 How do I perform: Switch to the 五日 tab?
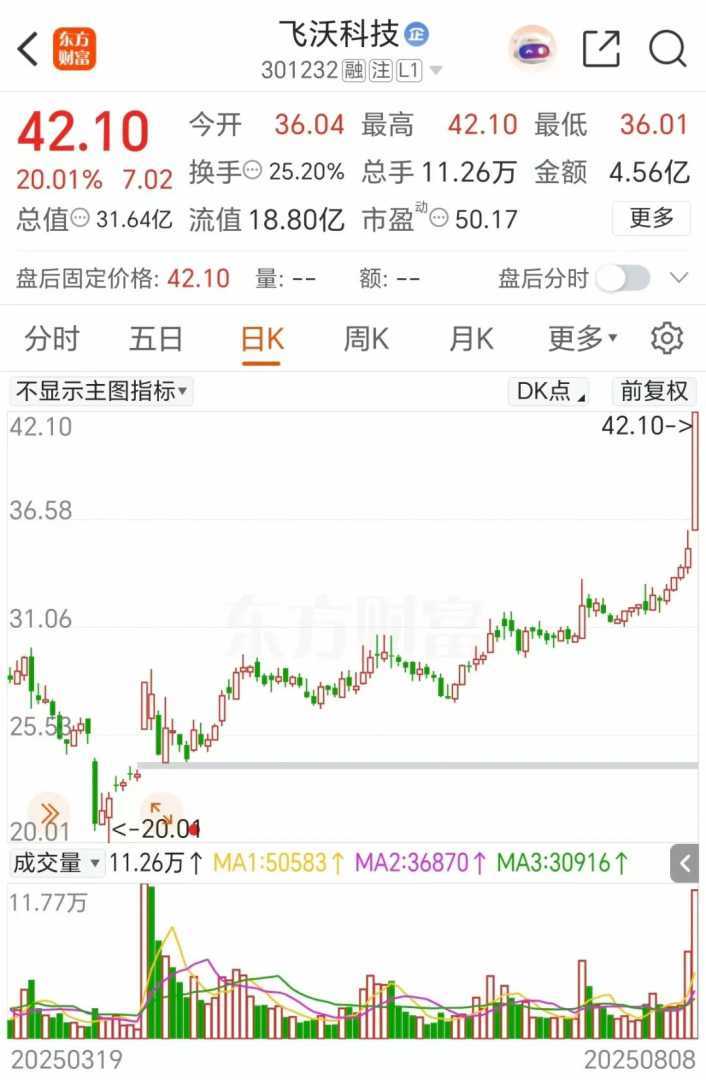point(156,339)
